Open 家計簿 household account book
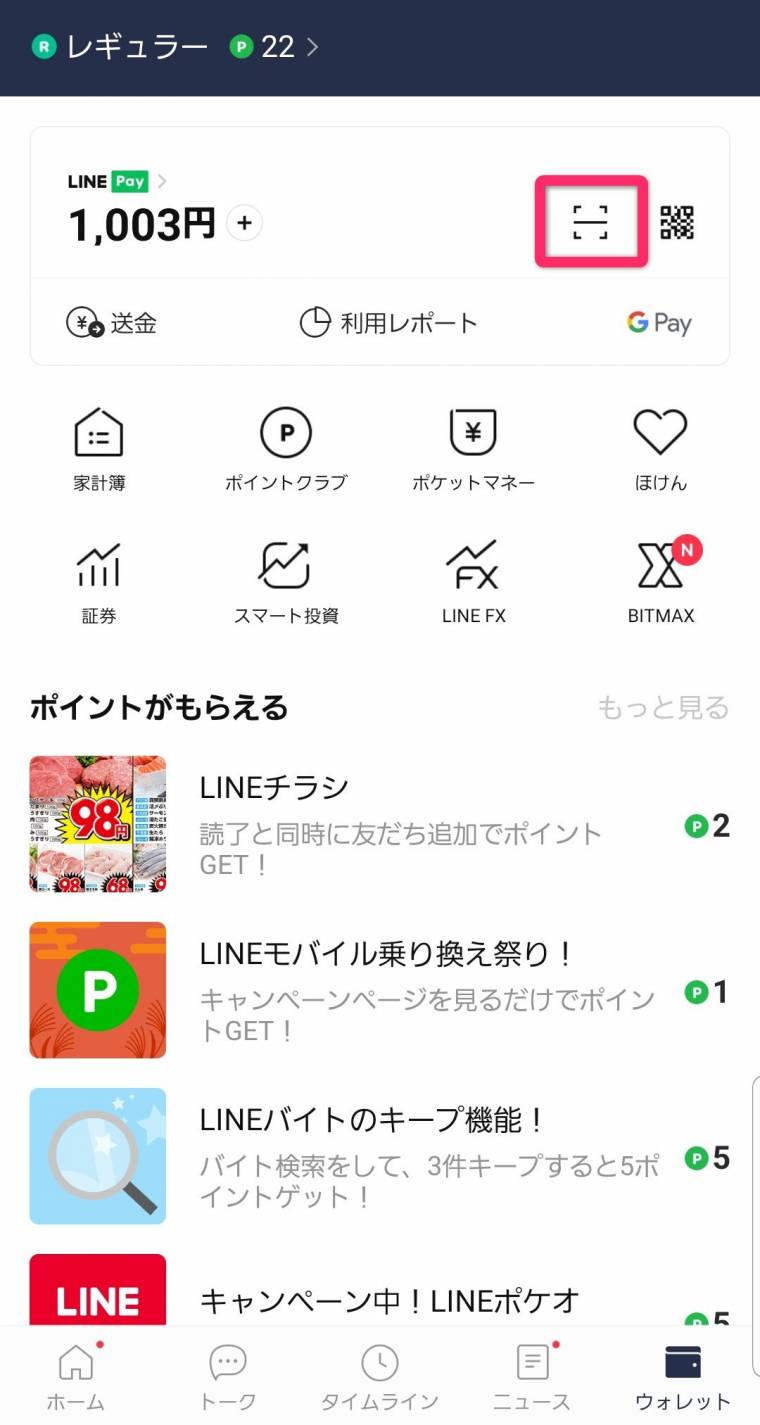Image resolution: width=760 pixels, height=1425 pixels. coord(99,450)
